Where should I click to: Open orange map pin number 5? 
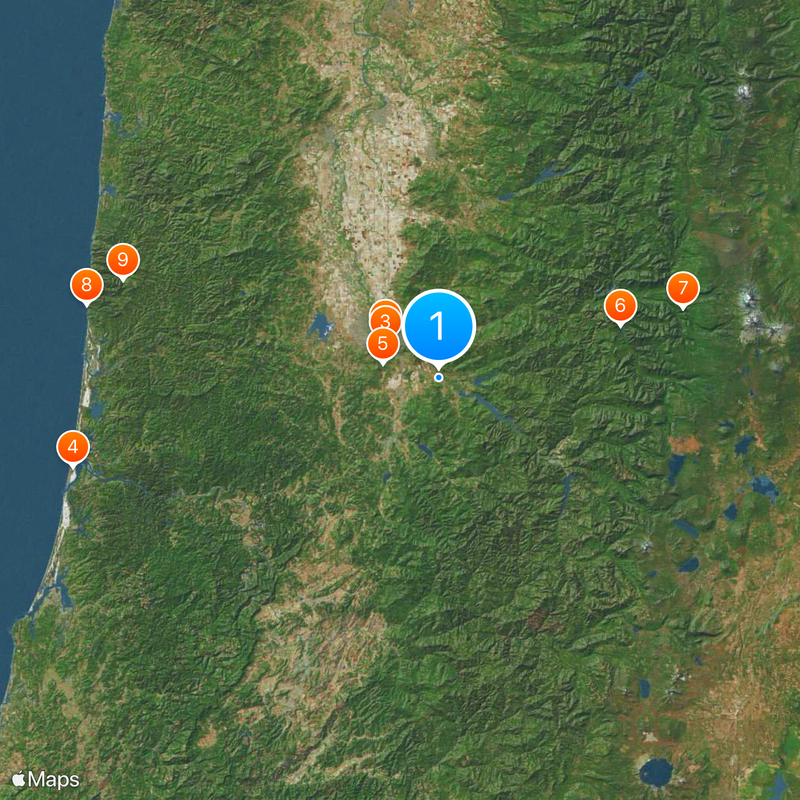click(x=383, y=345)
